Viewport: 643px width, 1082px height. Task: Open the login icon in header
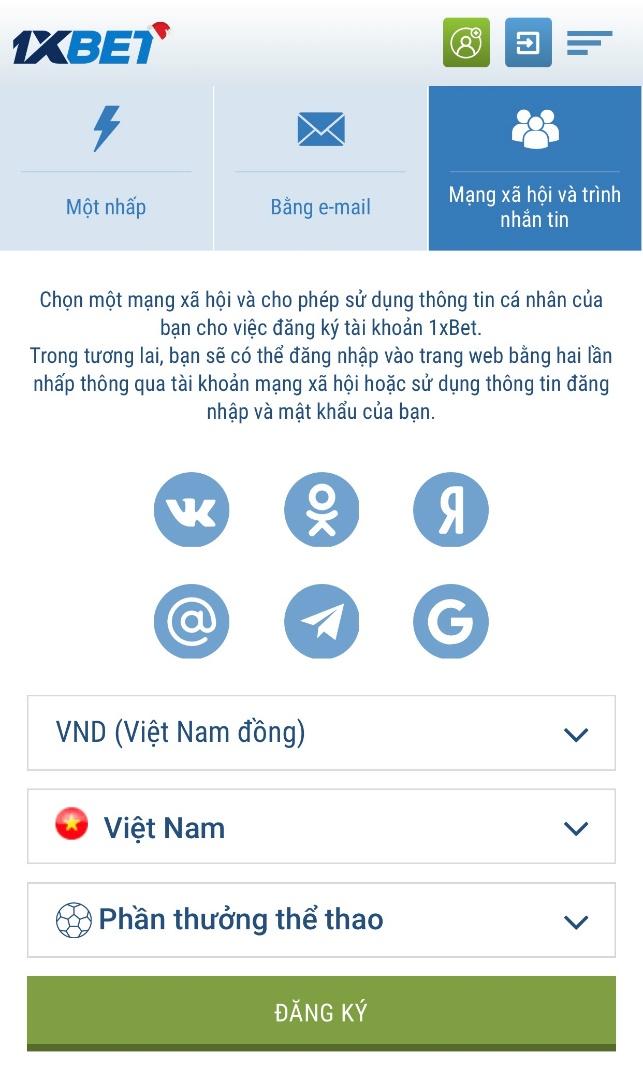point(528,42)
